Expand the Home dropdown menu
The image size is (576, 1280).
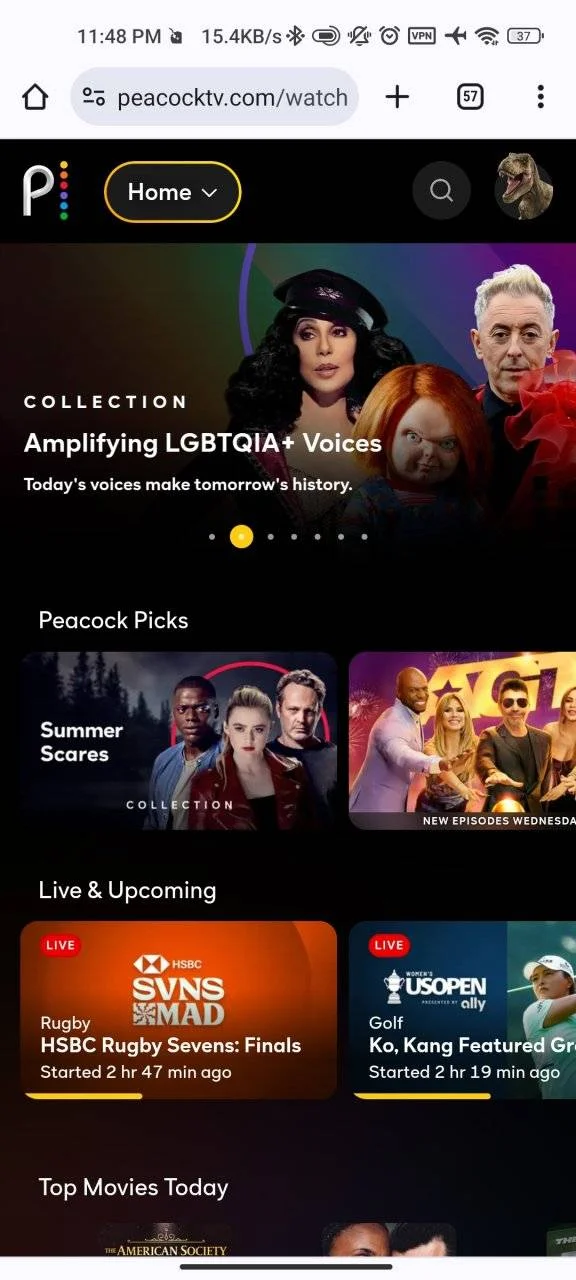click(173, 192)
